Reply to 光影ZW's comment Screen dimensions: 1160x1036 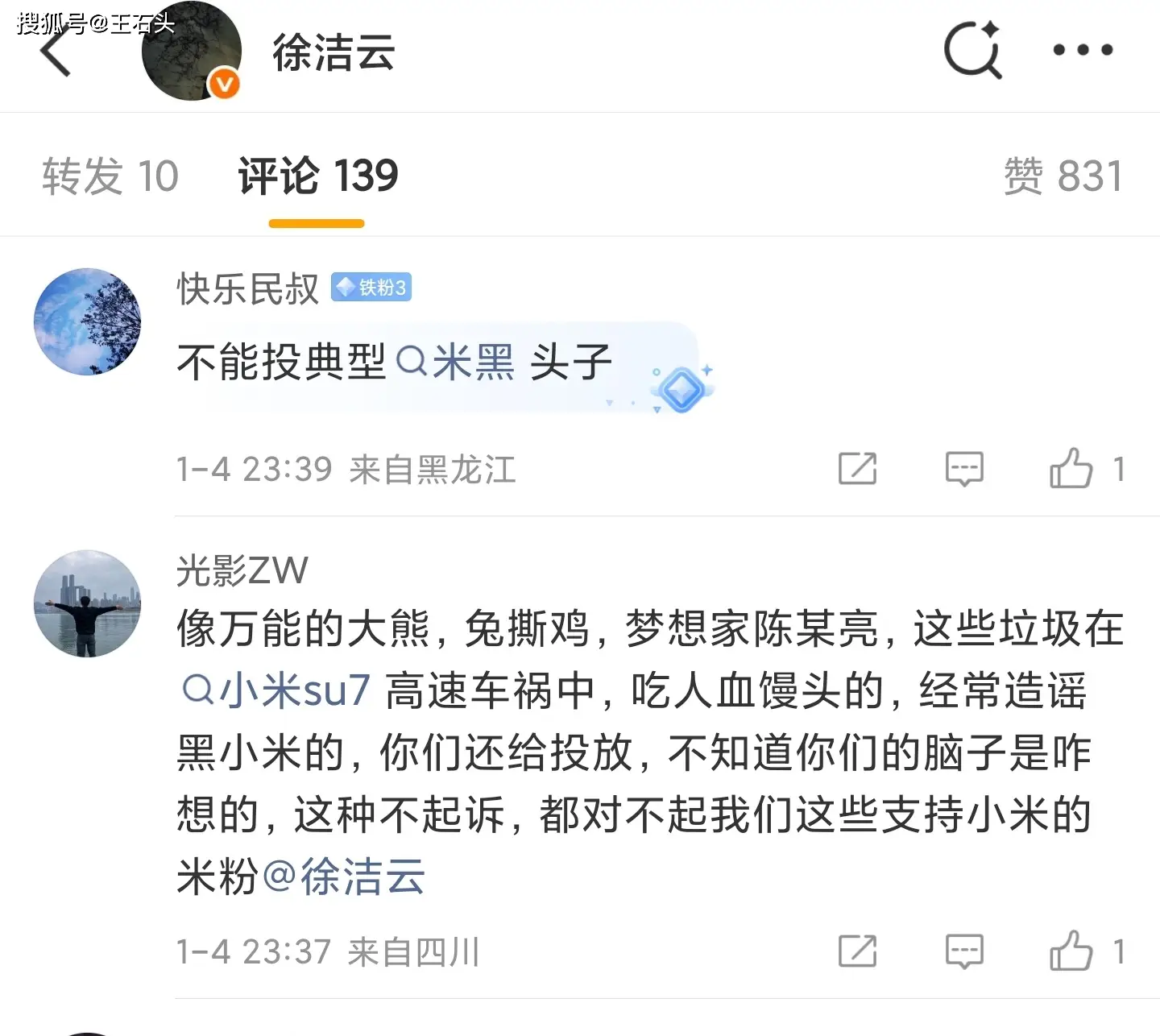964,951
